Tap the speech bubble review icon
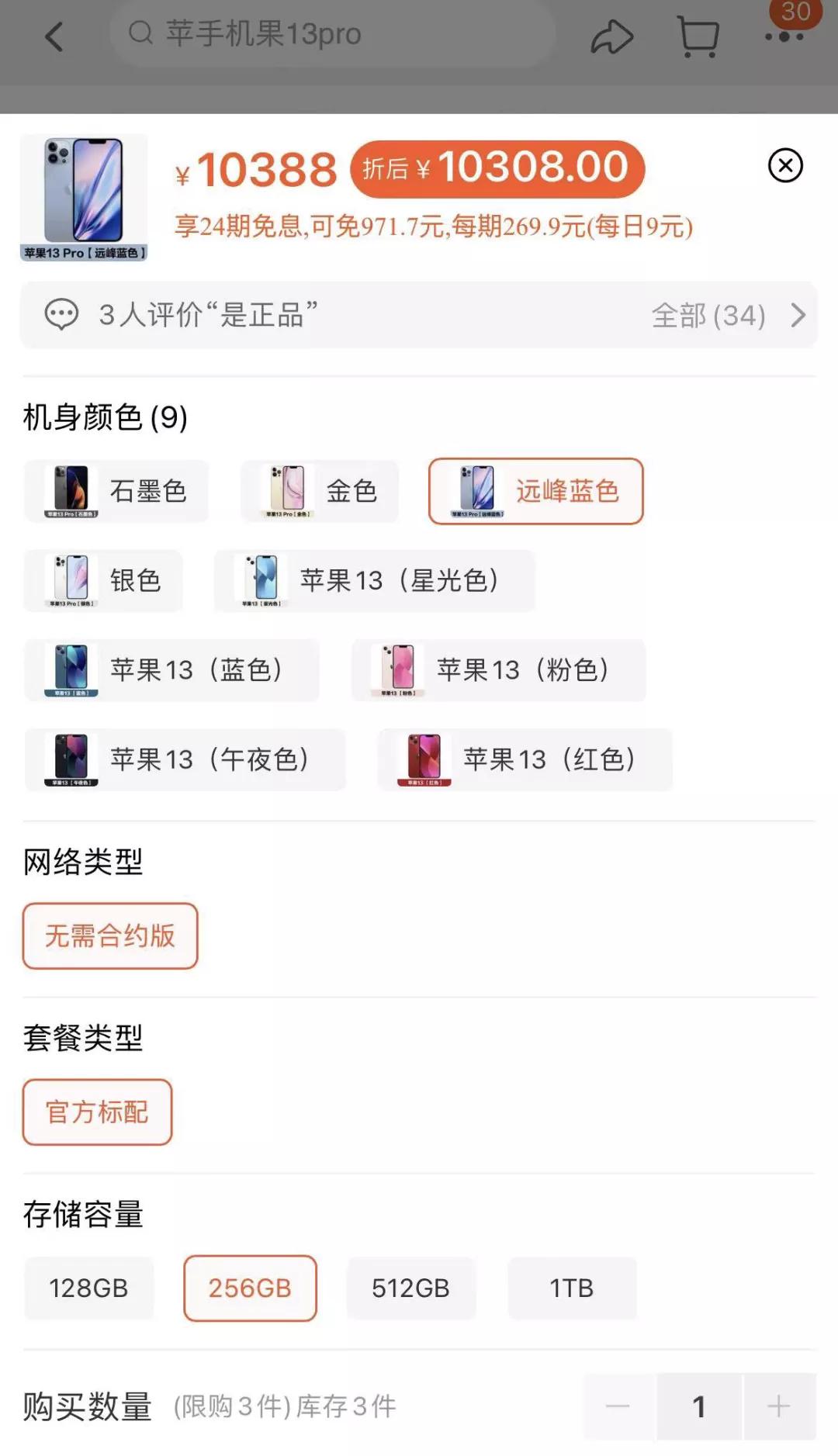Viewport: 838px width, 1456px height. [61, 314]
